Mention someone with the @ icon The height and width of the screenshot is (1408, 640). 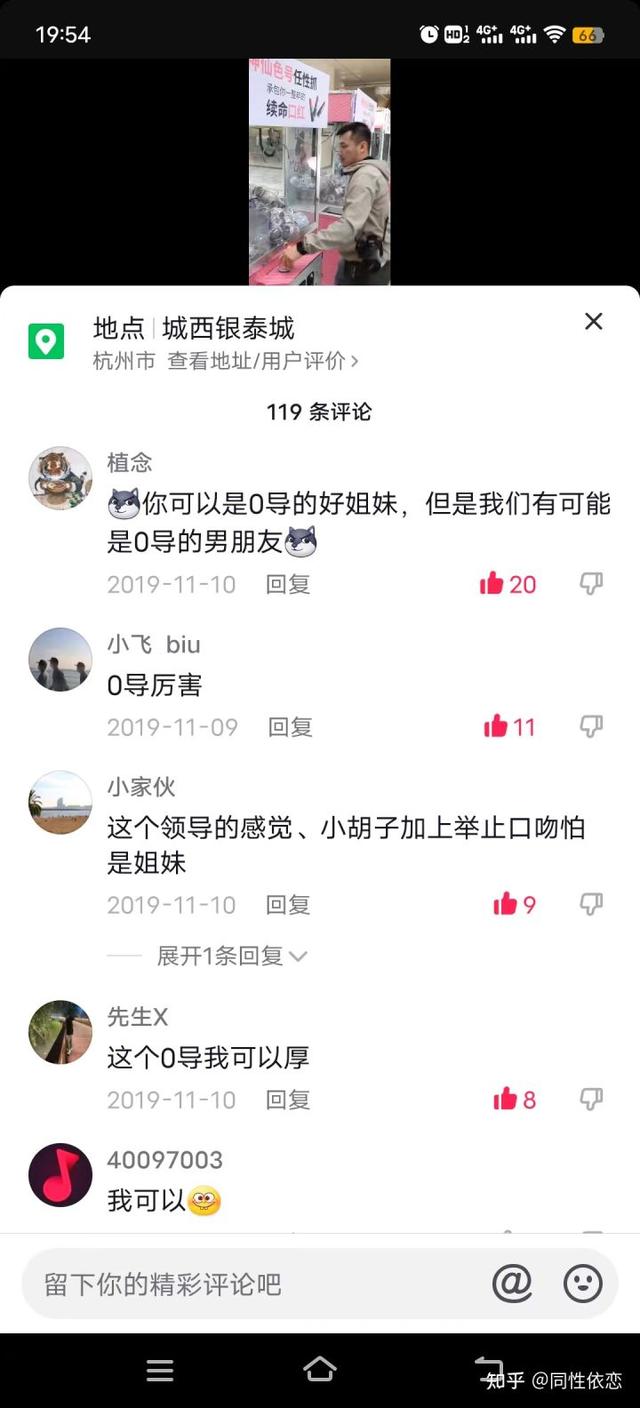[x=512, y=1284]
